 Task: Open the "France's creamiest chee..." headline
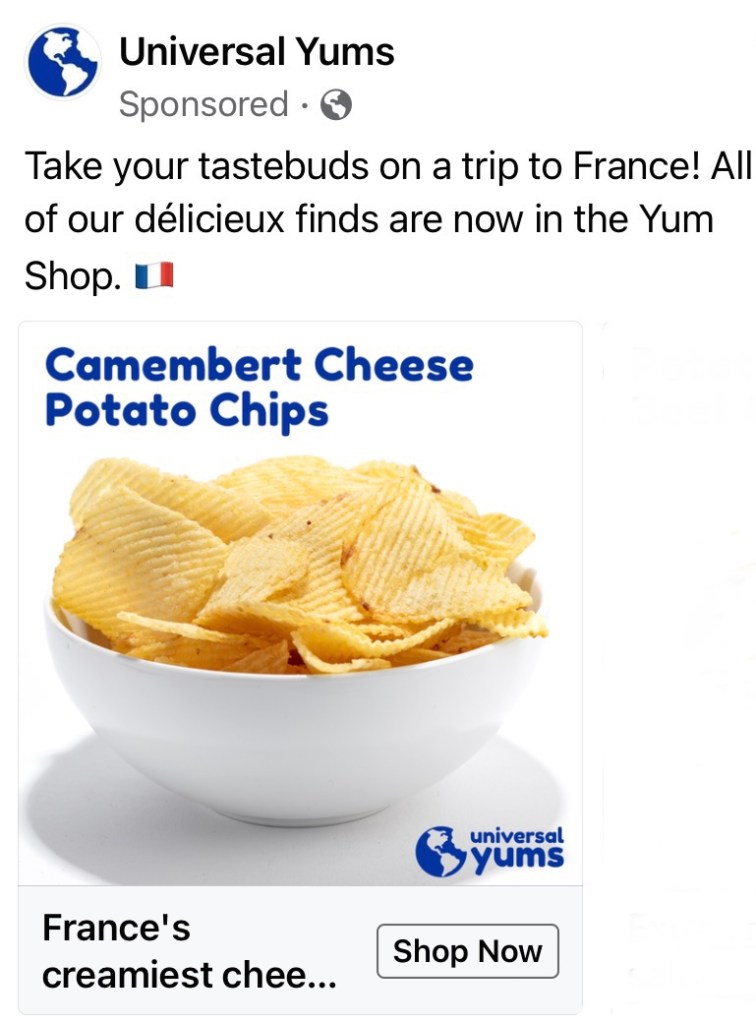coord(190,952)
